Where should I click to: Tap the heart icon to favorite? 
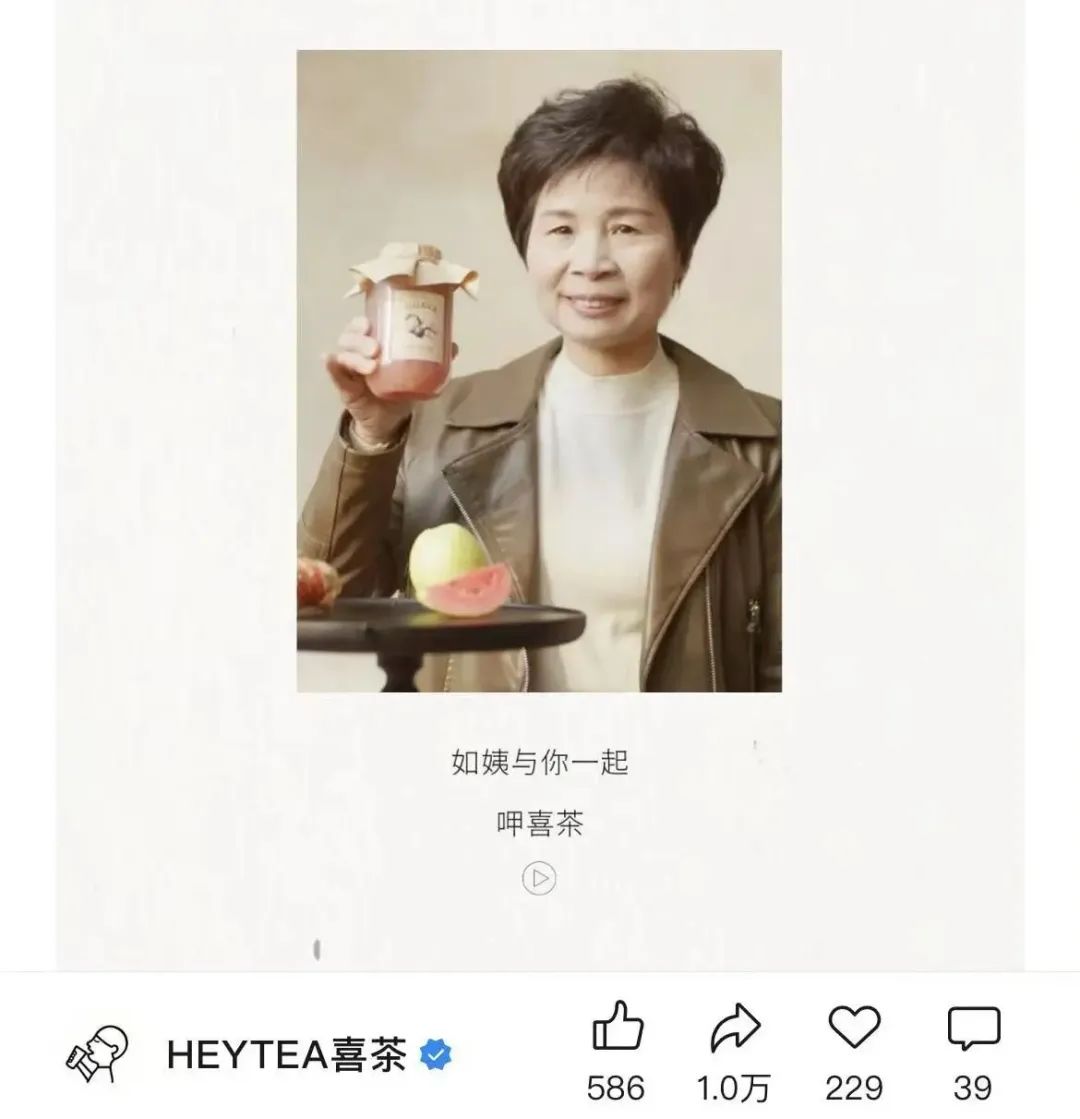click(854, 1029)
